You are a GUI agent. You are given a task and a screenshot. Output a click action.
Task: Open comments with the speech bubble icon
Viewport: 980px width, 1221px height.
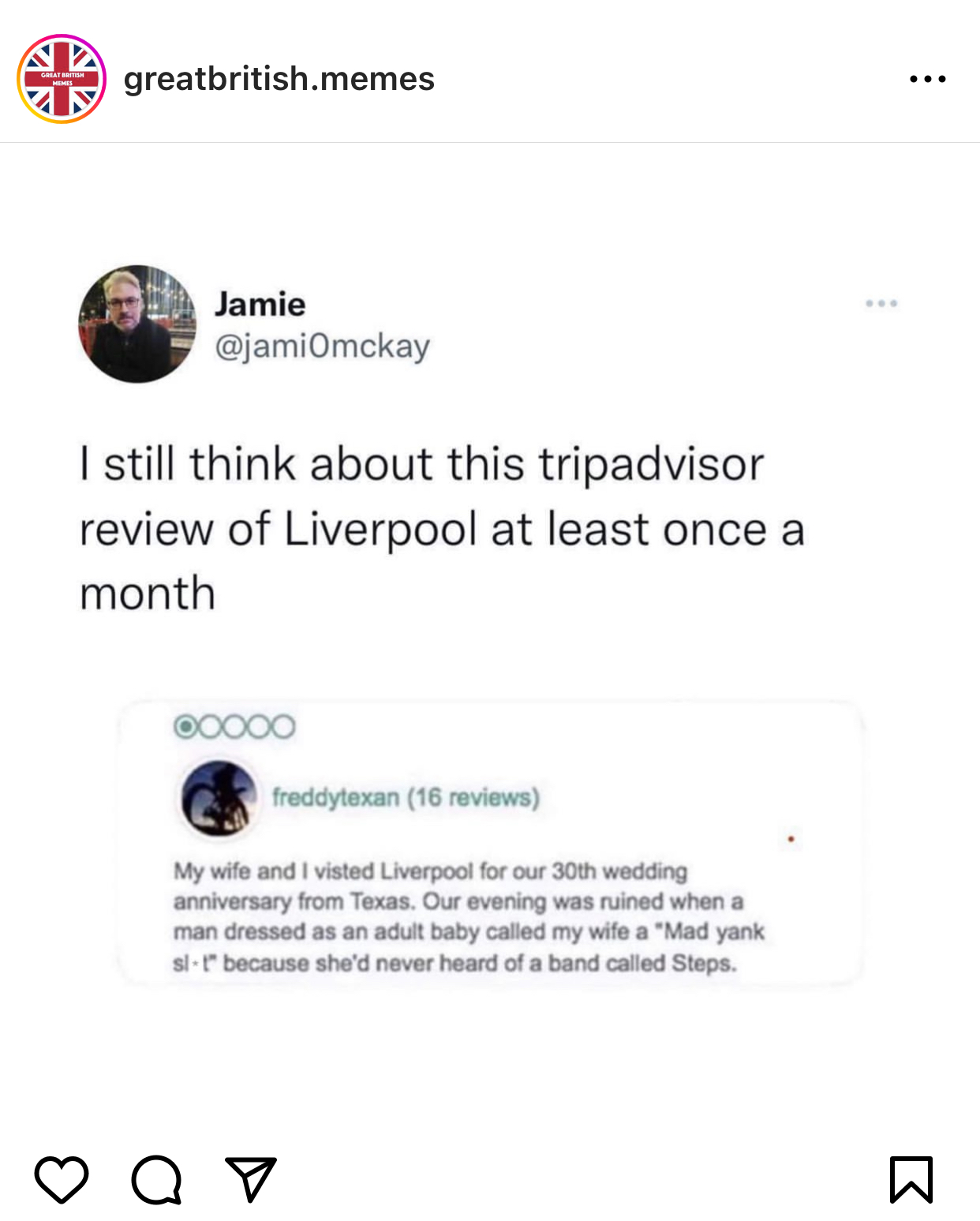(x=156, y=1180)
